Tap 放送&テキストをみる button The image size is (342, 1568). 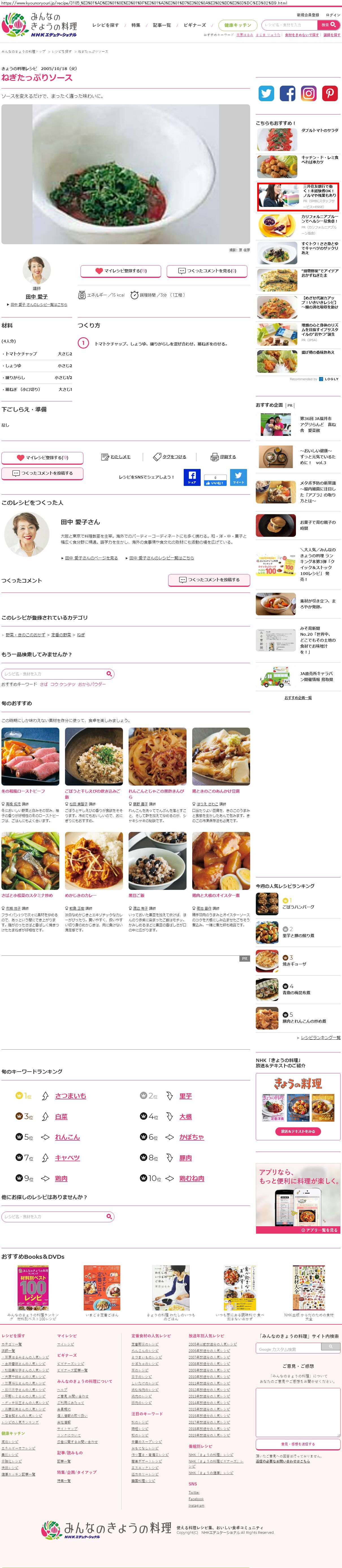(298, 1131)
